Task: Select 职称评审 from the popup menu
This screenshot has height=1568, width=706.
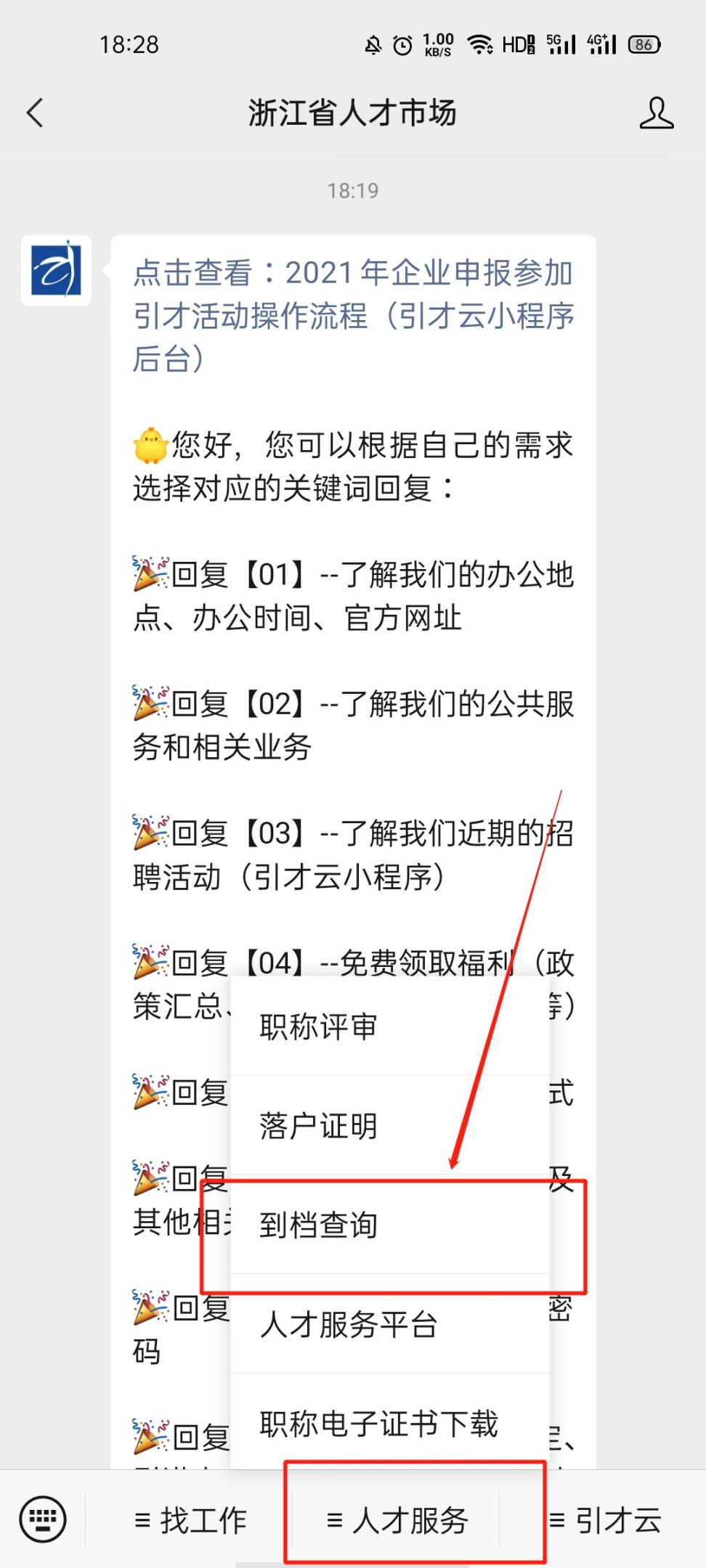Action: point(389,1026)
